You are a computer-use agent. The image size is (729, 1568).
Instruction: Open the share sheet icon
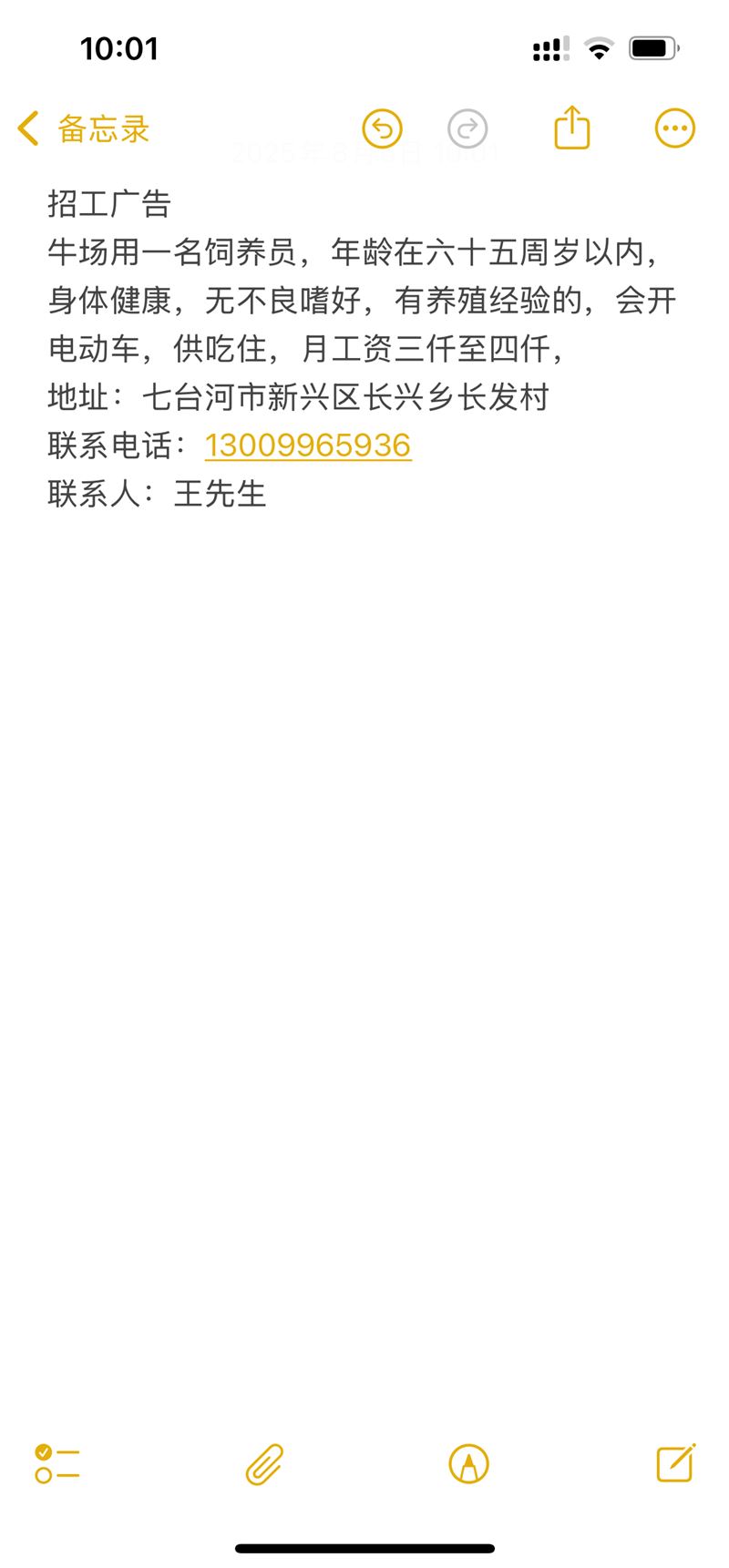pos(570,128)
